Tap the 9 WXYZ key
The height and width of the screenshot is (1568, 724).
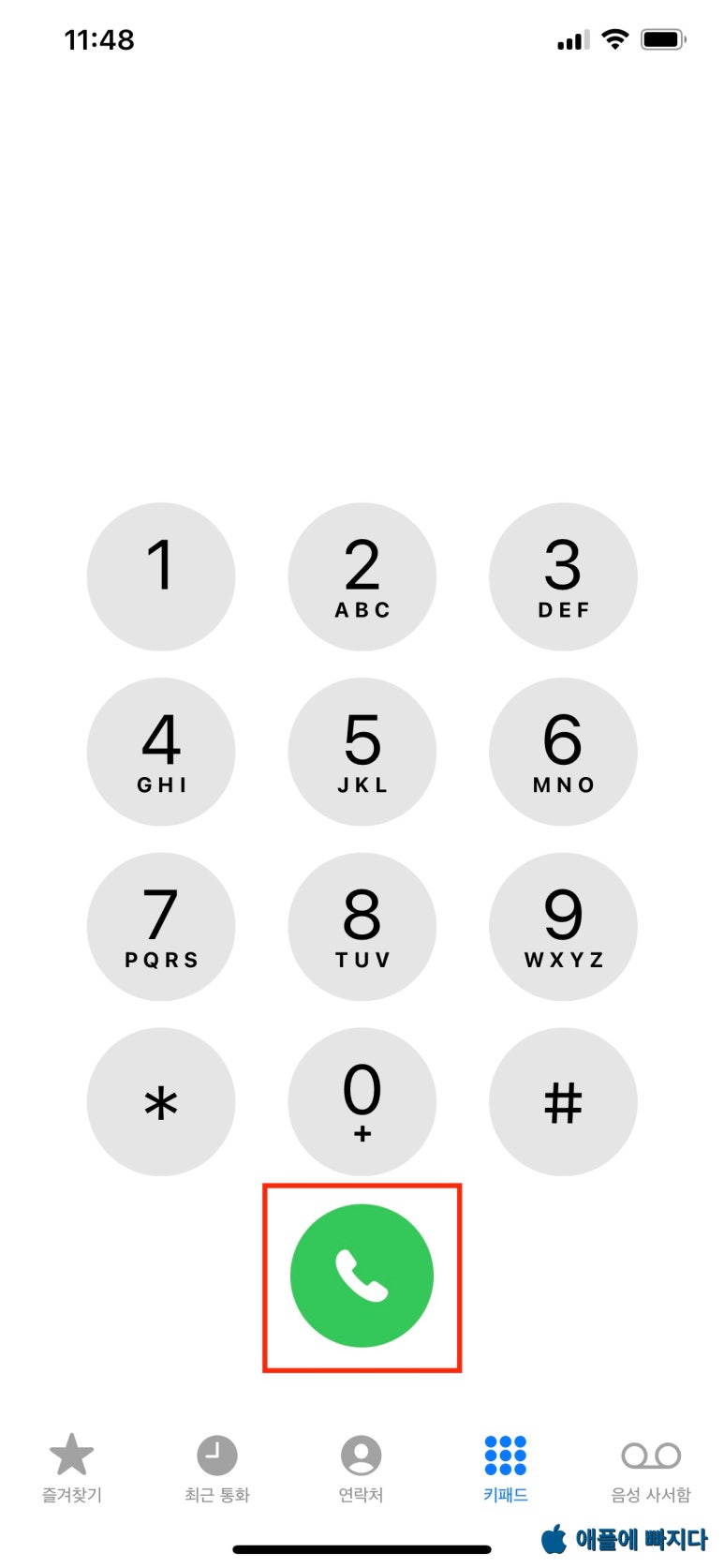click(x=563, y=927)
